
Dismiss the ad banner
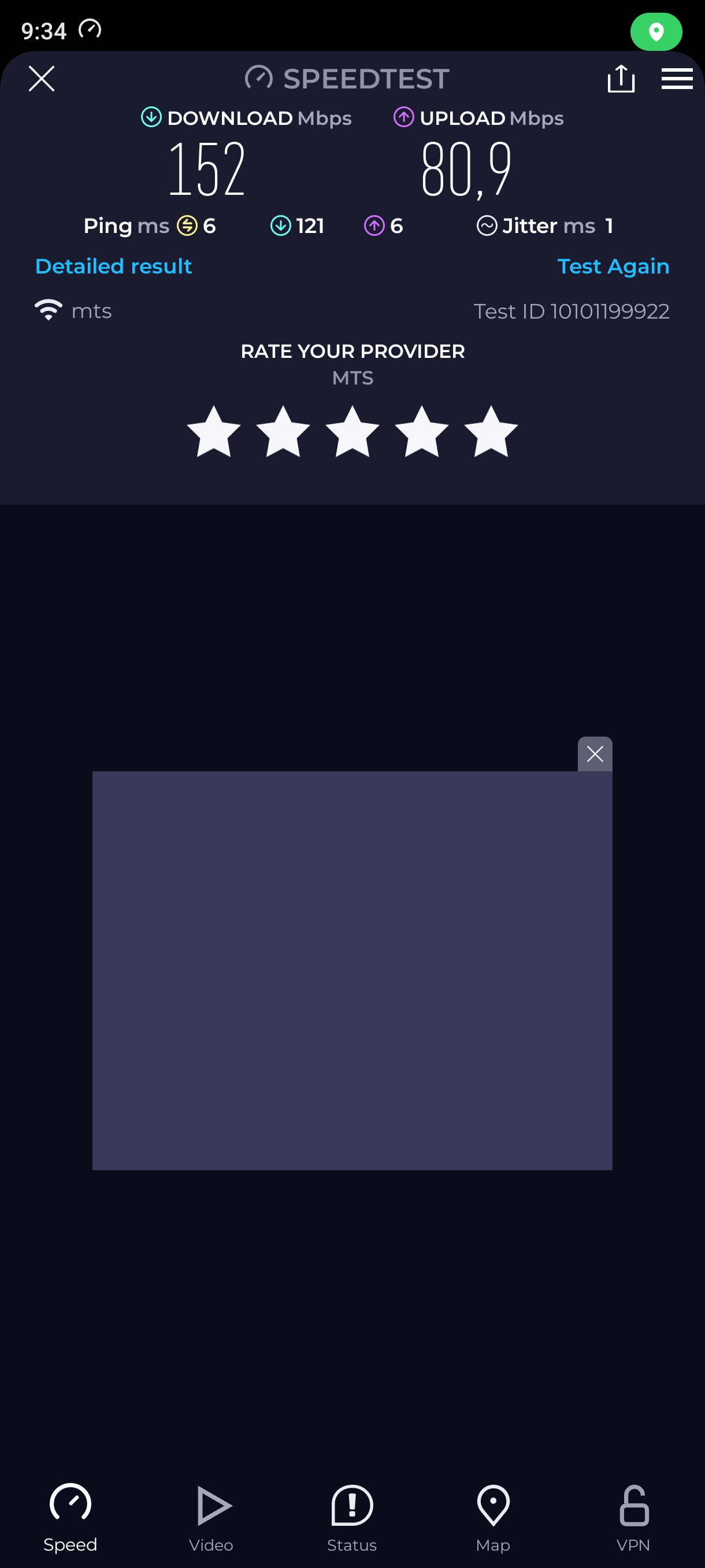click(x=594, y=754)
